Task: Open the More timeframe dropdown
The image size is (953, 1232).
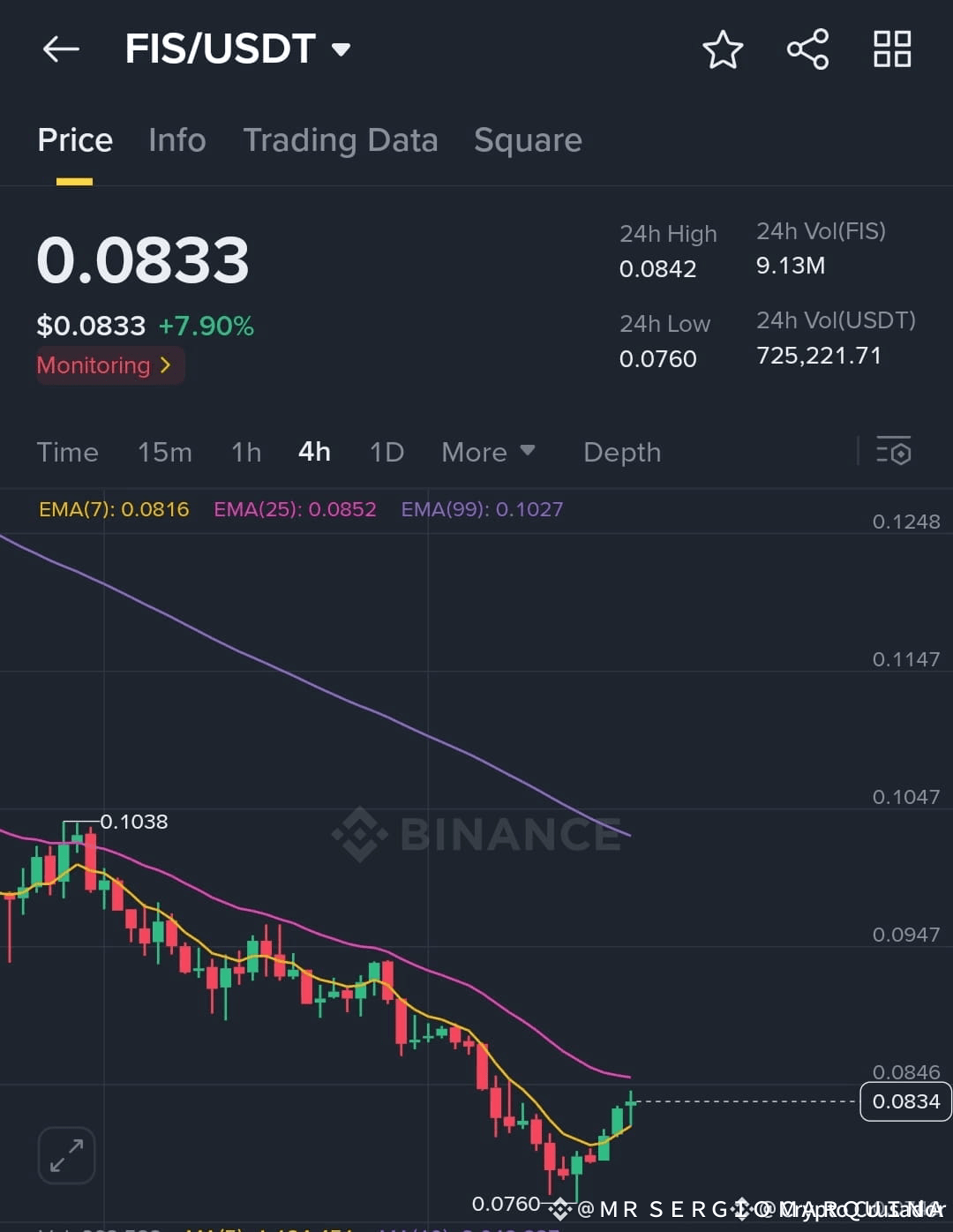Action: point(488,452)
